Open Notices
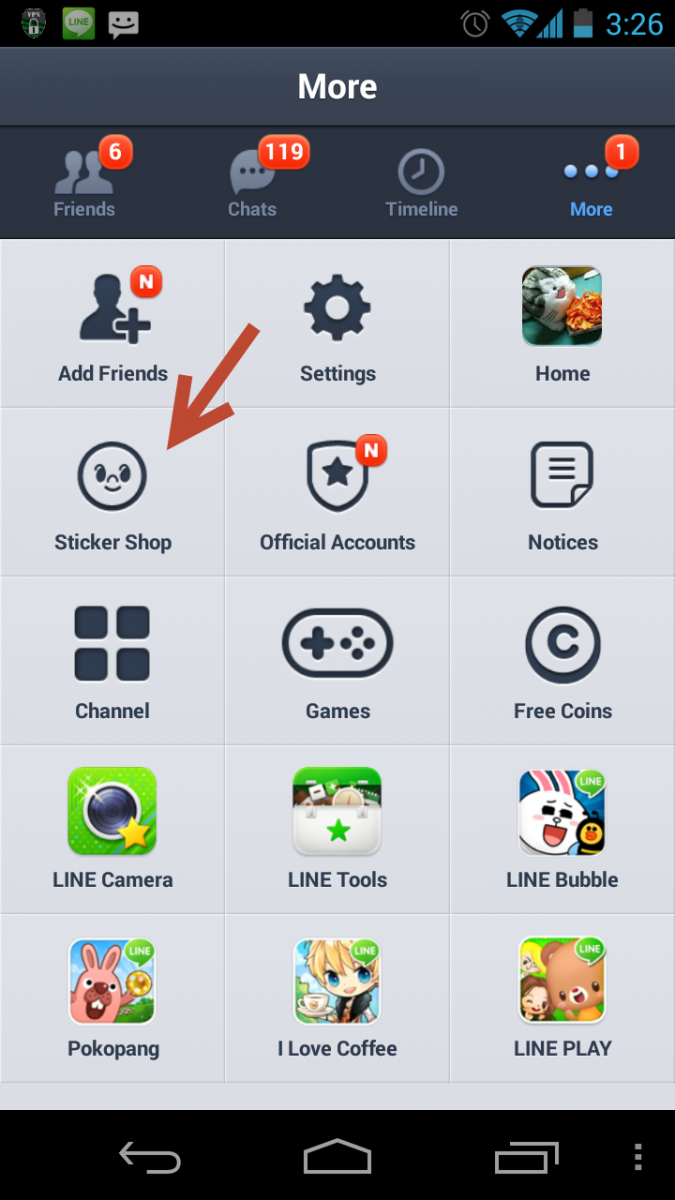Screen dimensions: 675x1200 click(x=562, y=492)
